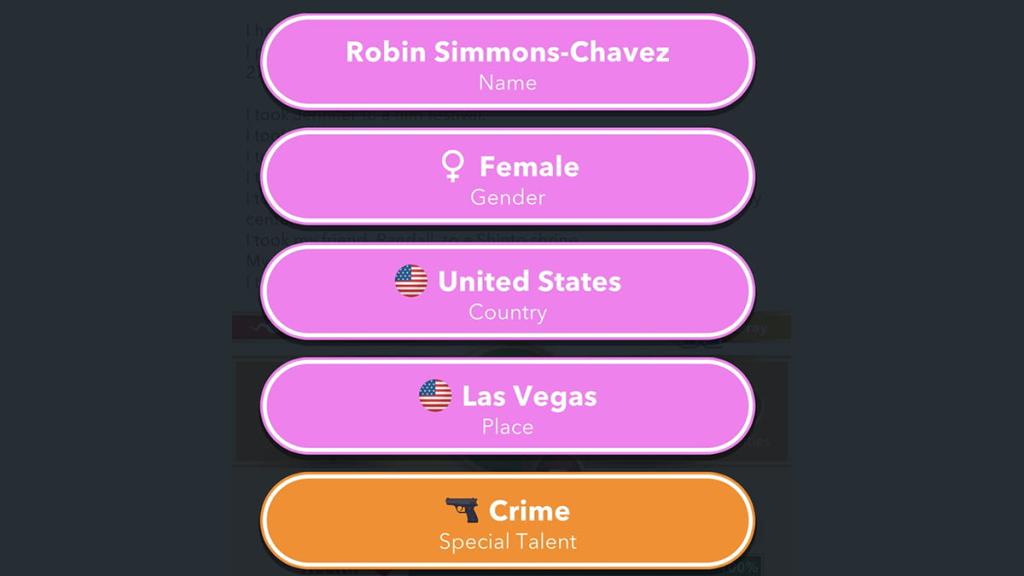Edit the name Robin Simmons-Chavez

click(507, 63)
